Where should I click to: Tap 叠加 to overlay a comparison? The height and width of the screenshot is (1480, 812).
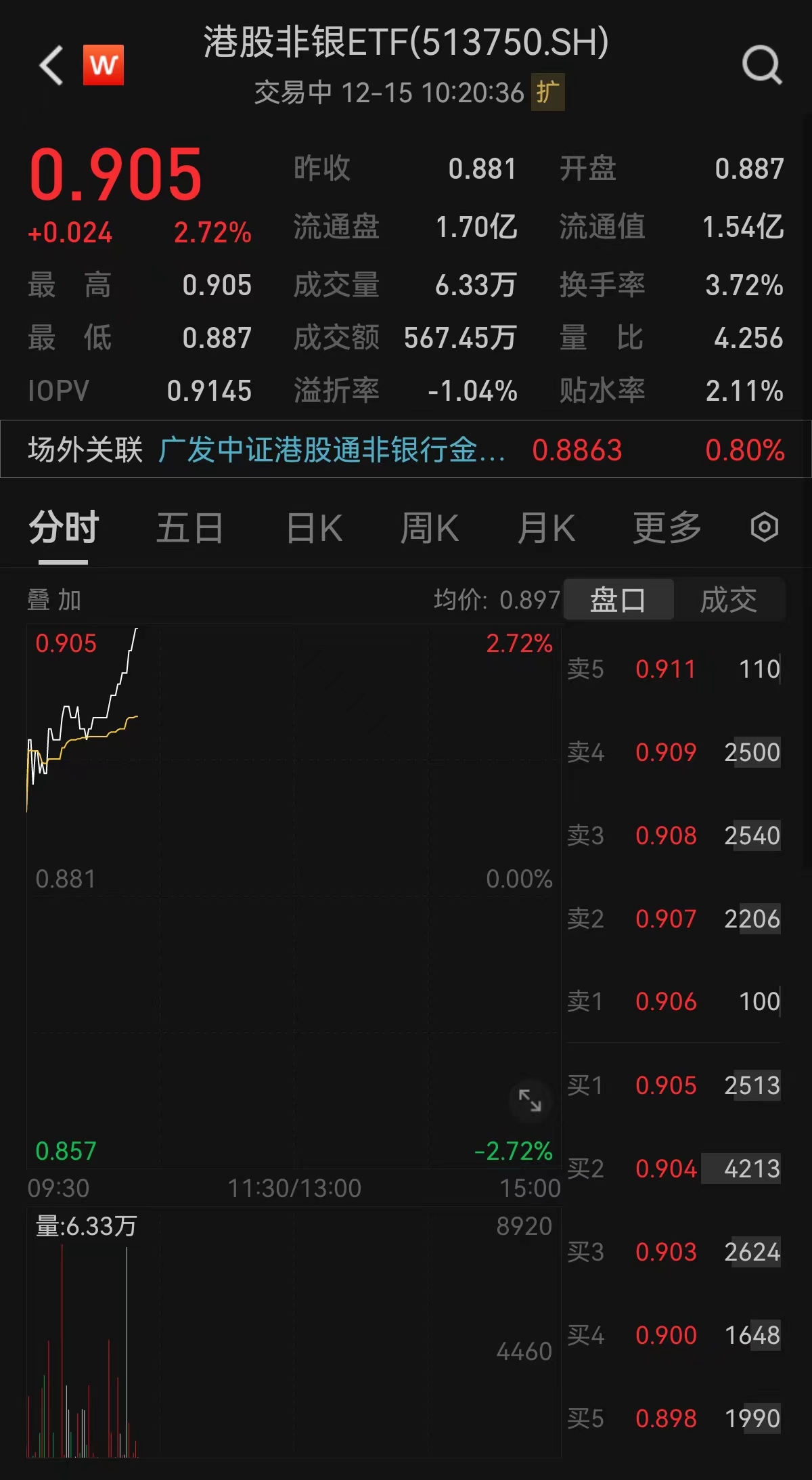click(54, 600)
